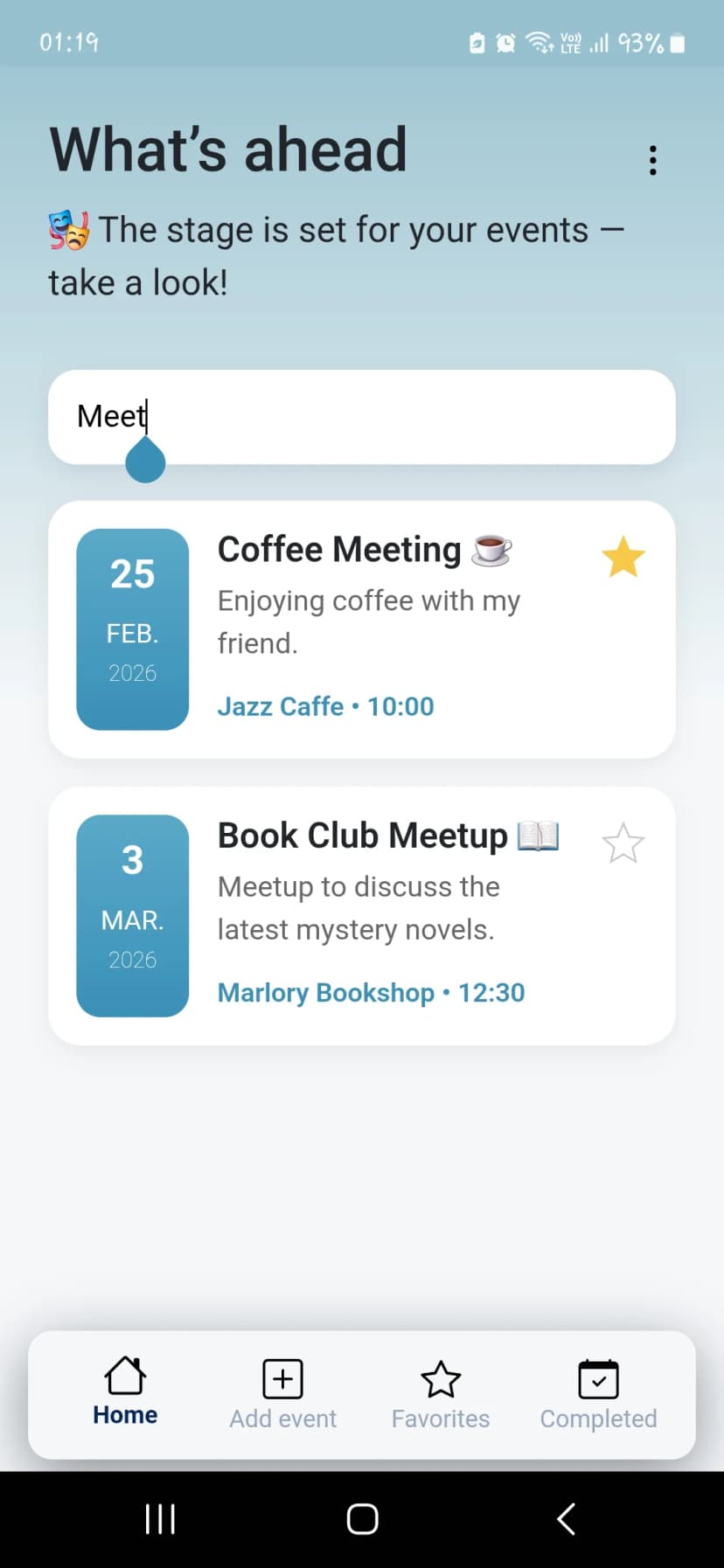Viewport: 724px width, 1568px height.
Task: Tap the Add event plus icon
Action: click(282, 1378)
